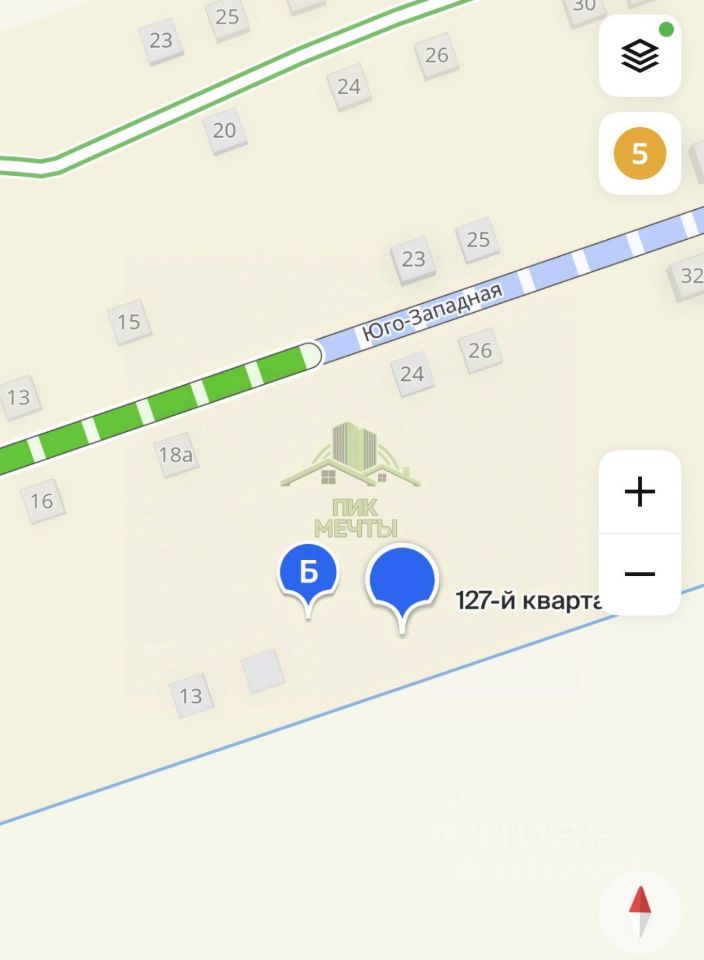This screenshot has width=704, height=960.
Task: Zoom out with the minus button
Action: pyautogui.click(x=640, y=574)
